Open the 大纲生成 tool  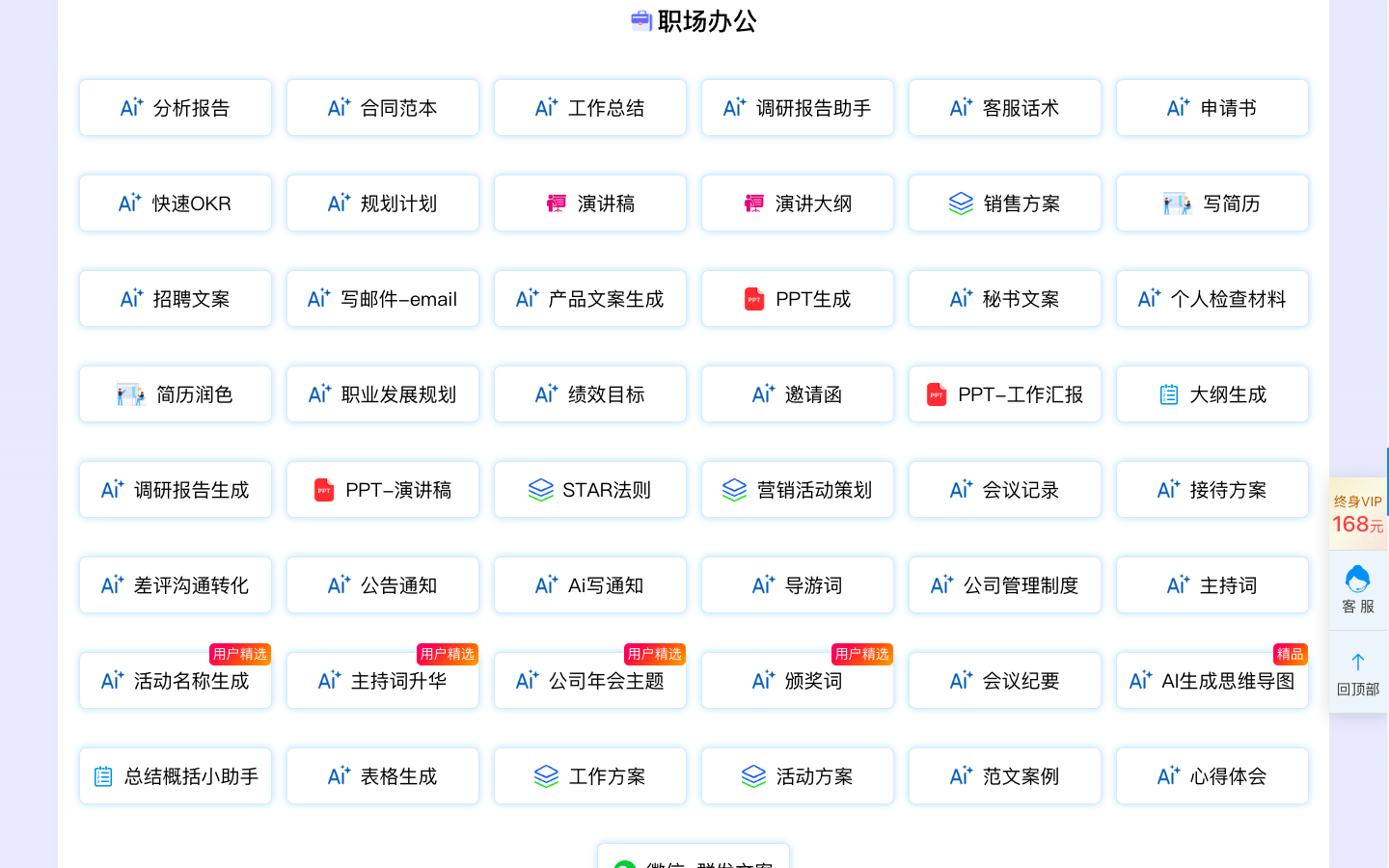1212,394
